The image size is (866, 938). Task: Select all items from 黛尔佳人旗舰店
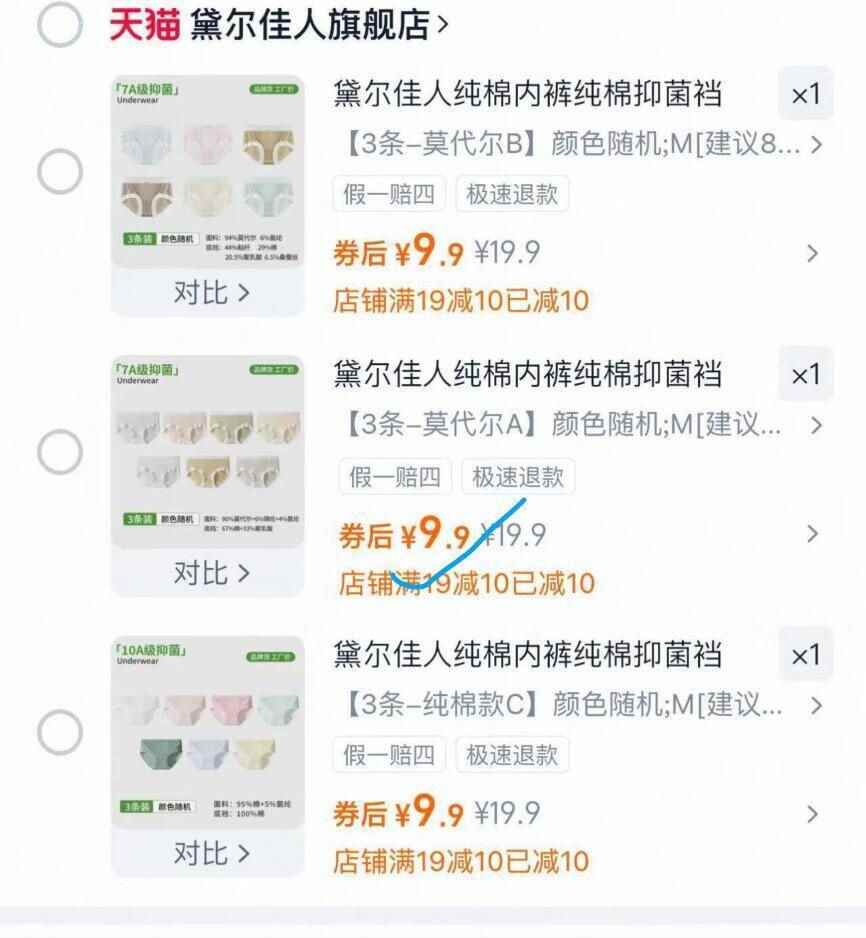(60, 25)
